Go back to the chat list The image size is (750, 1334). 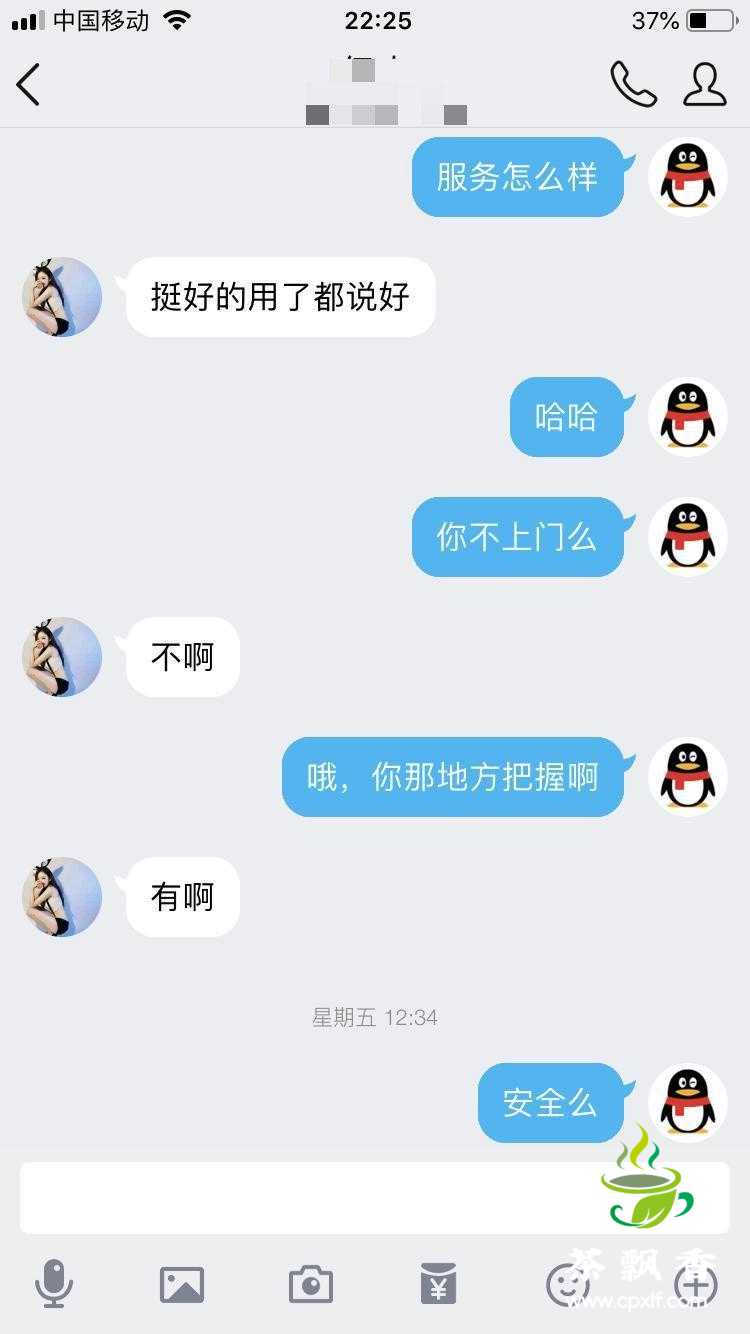29,85
